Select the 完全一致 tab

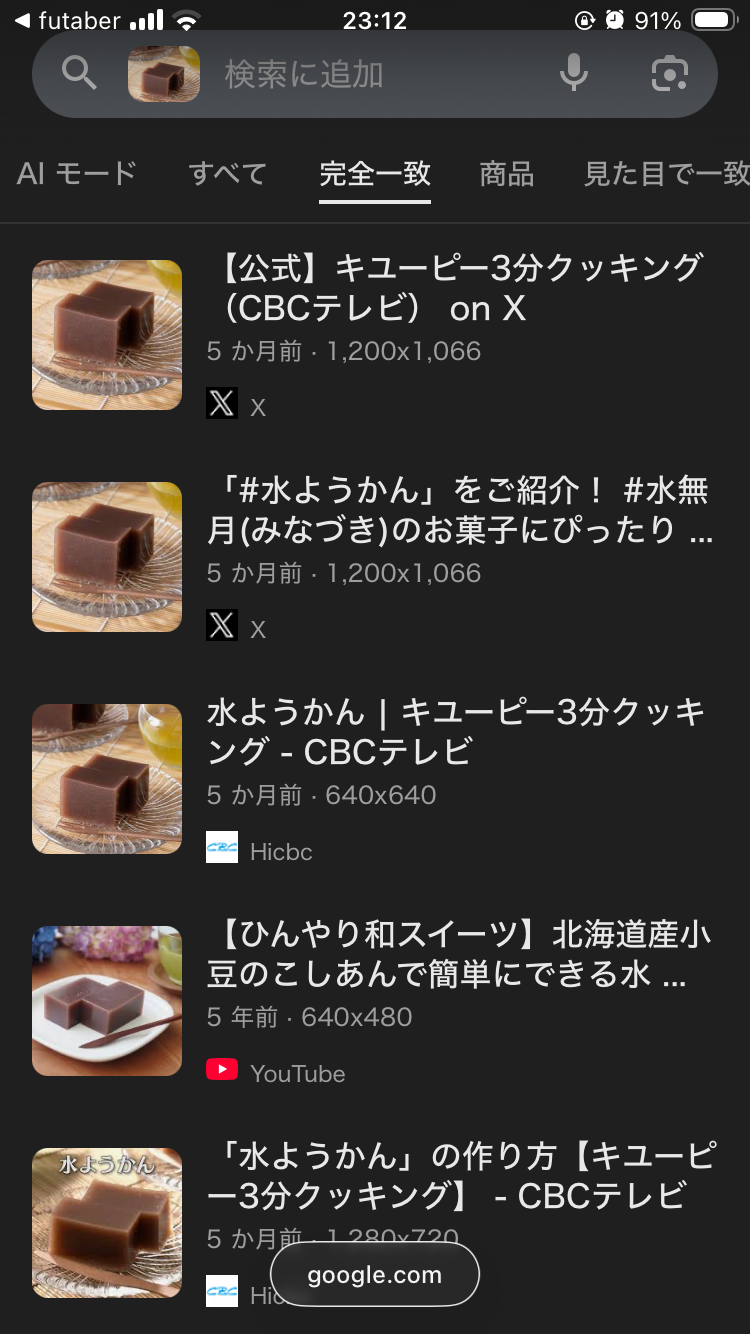pos(375,174)
